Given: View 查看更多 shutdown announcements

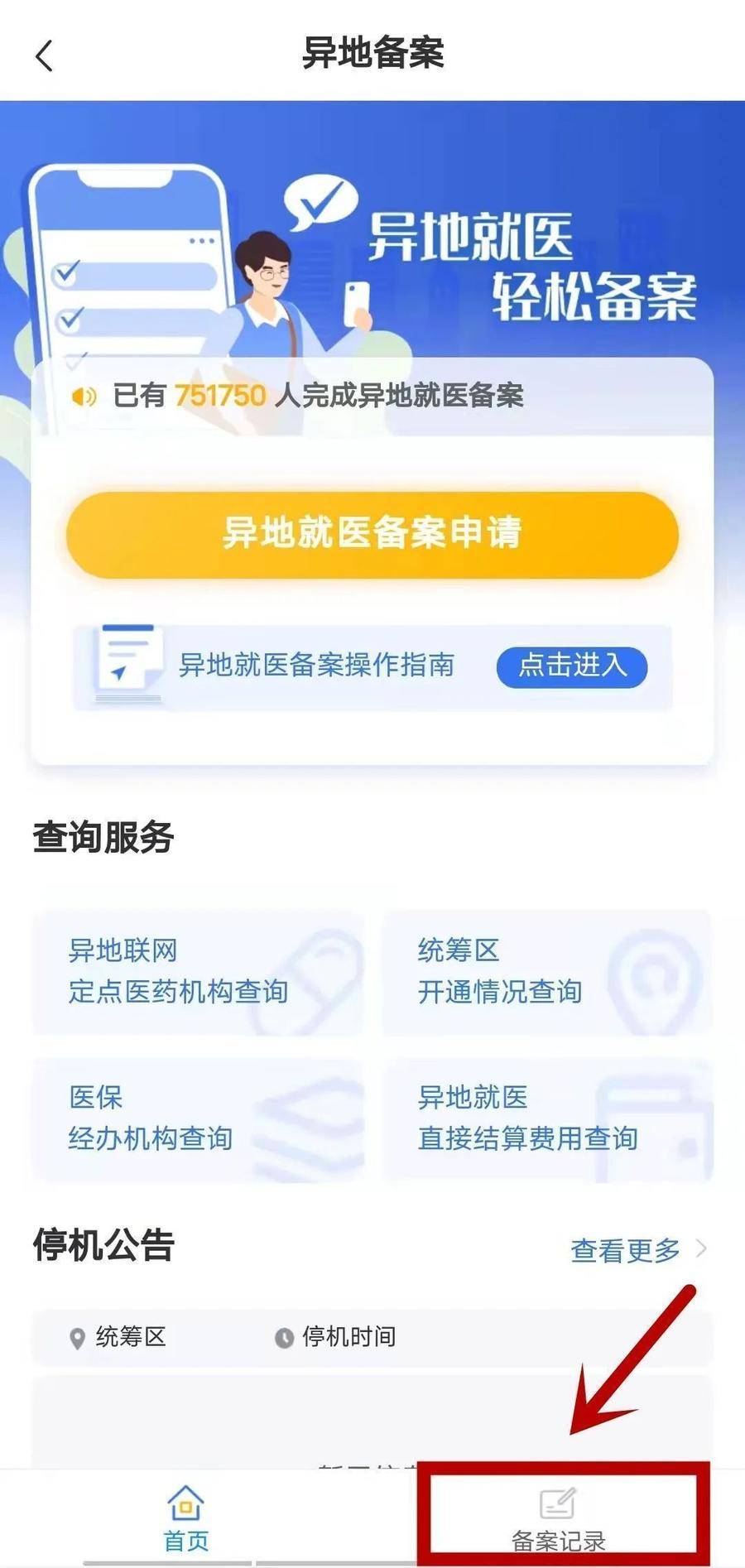Looking at the screenshot, I should point(637,1250).
